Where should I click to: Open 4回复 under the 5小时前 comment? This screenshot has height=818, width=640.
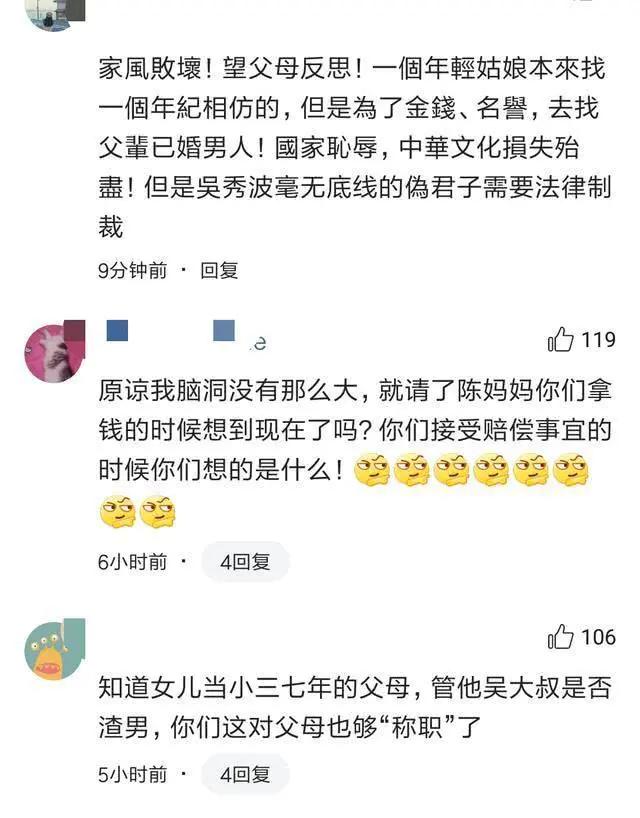tap(245, 774)
